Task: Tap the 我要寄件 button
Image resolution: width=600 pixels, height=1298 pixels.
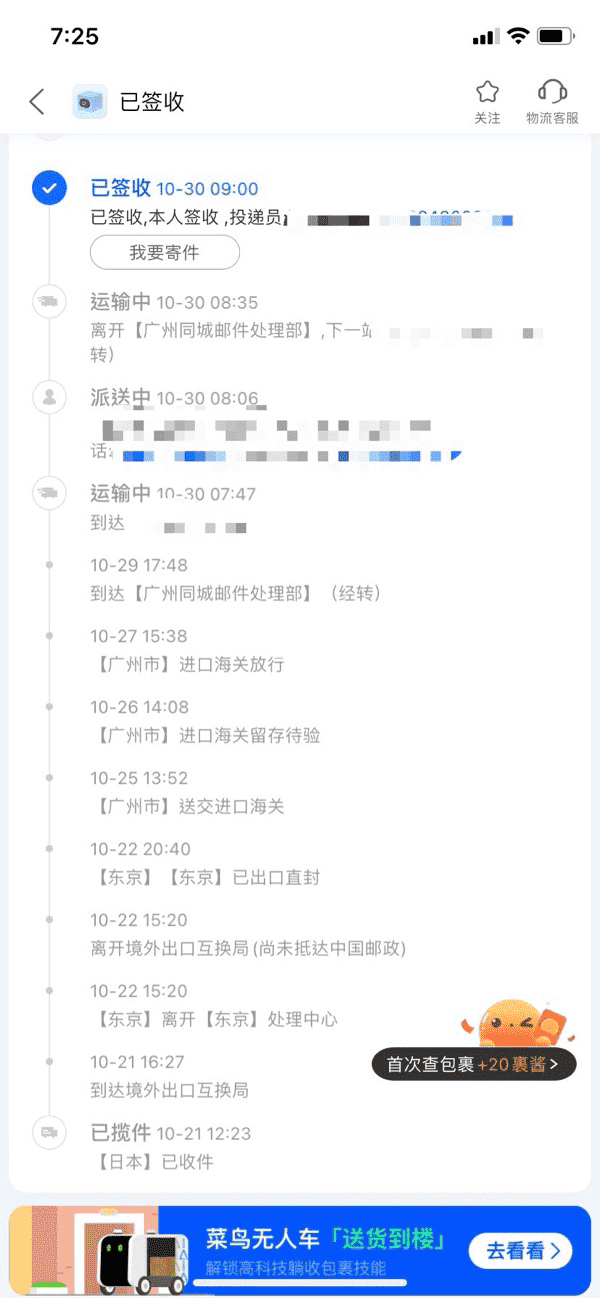Action: click(x=165, y=253)
